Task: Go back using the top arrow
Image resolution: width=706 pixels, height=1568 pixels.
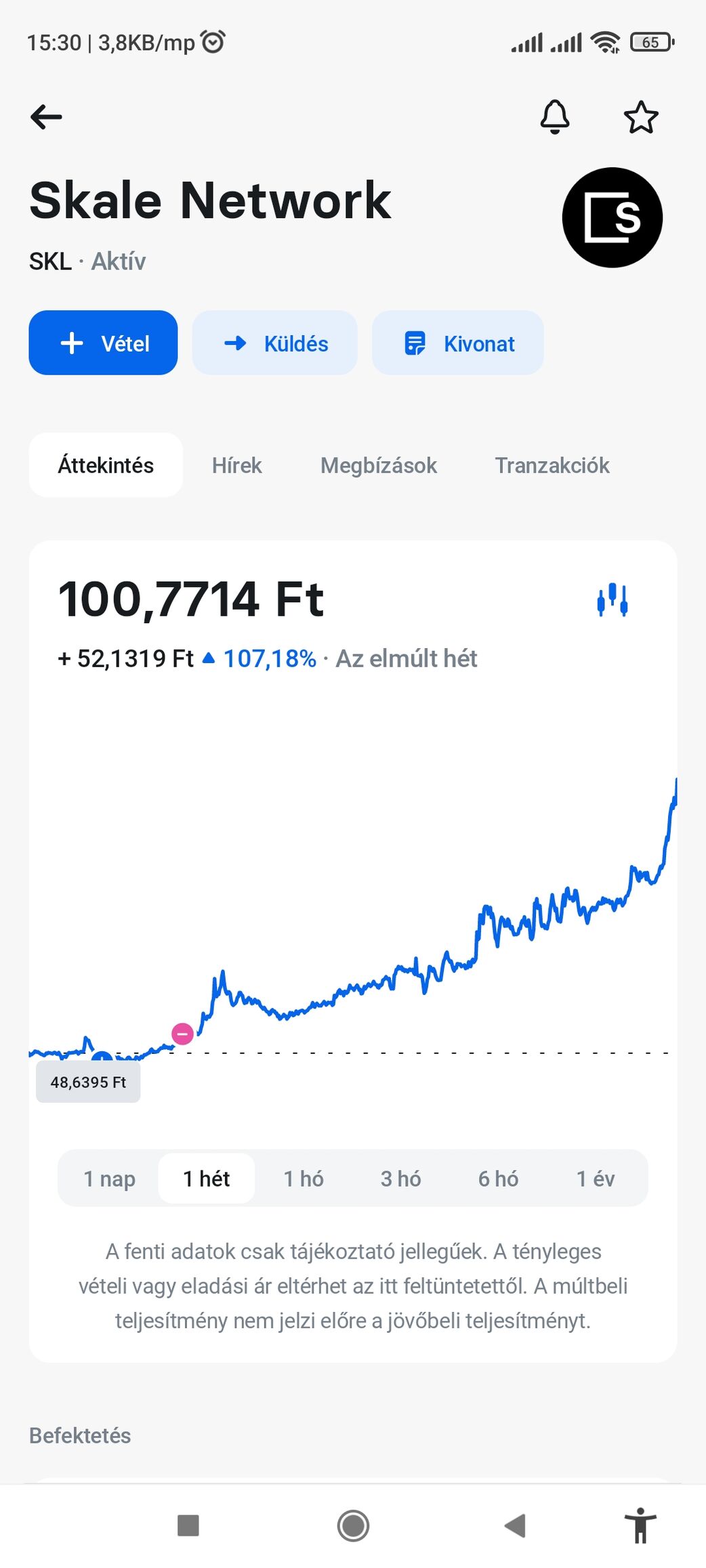Action: 46,117
